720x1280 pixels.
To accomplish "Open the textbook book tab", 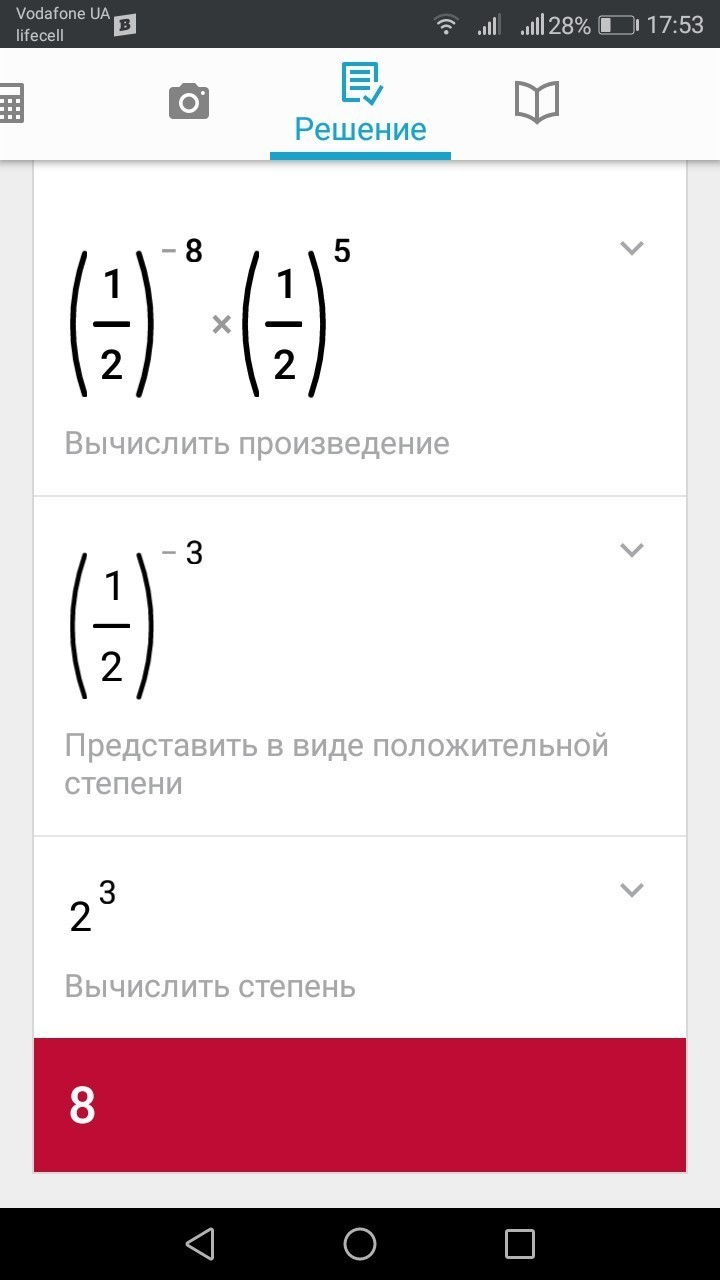I will tap(536, 103).
